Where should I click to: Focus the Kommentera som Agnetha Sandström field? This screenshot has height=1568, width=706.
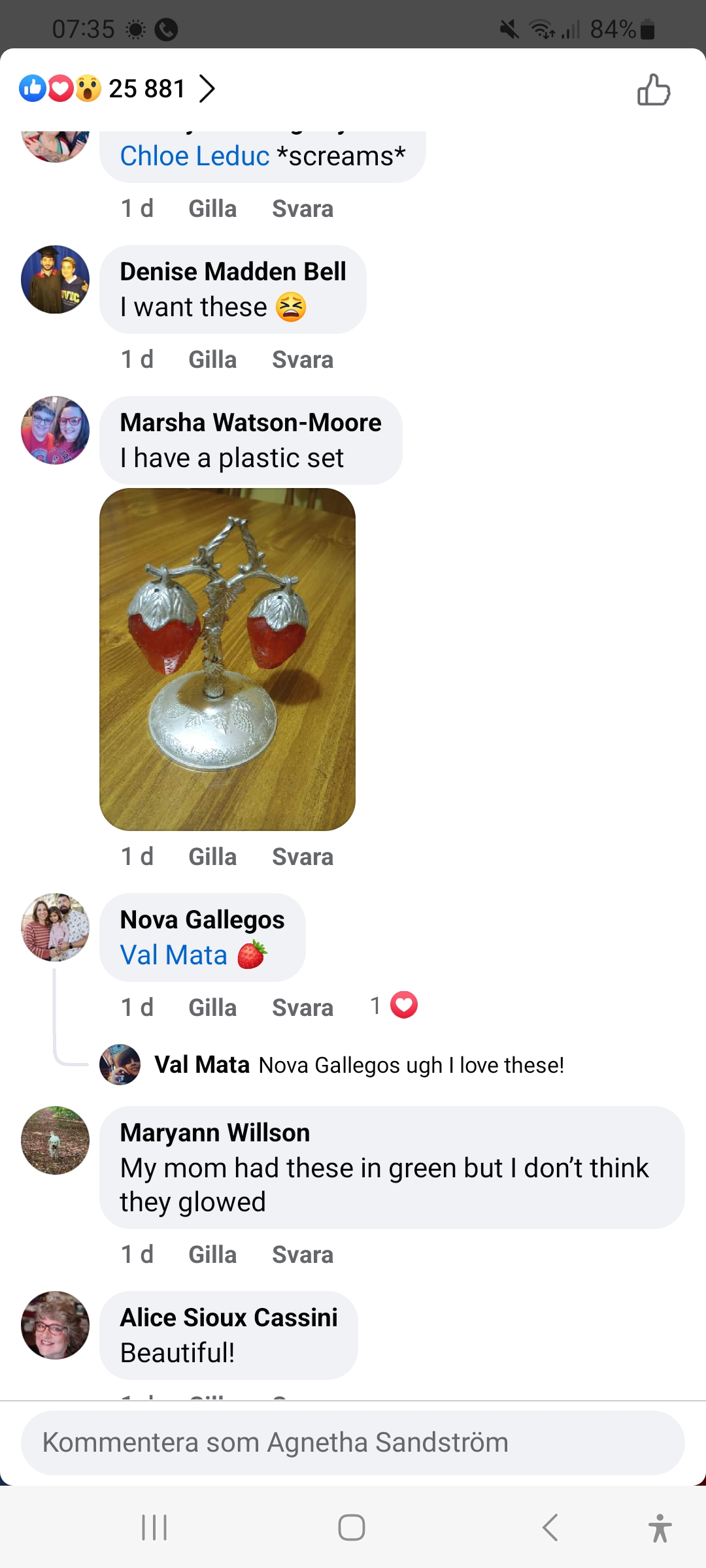pos(353,1443)
